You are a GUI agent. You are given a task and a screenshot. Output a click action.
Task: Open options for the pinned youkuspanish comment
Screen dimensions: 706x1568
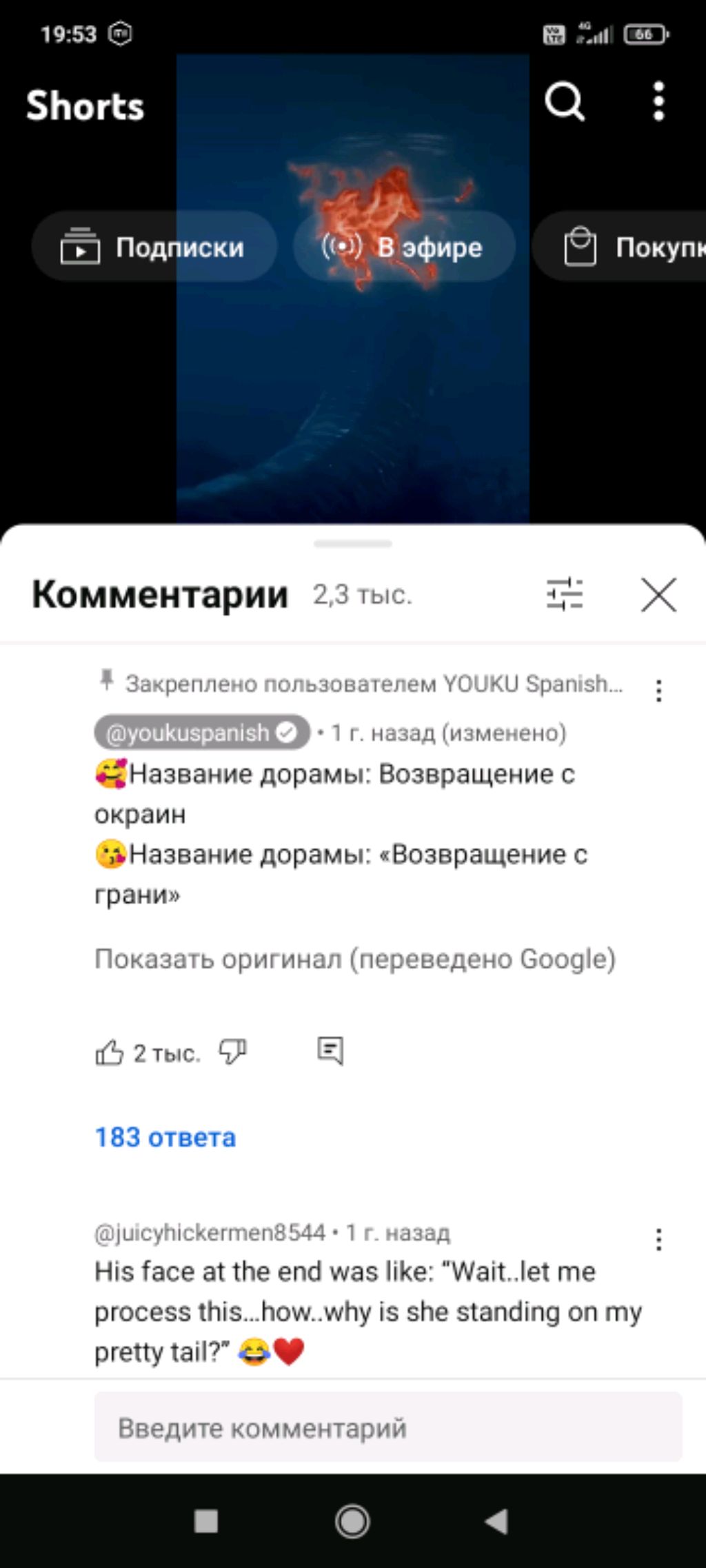(x=658, y=690)
